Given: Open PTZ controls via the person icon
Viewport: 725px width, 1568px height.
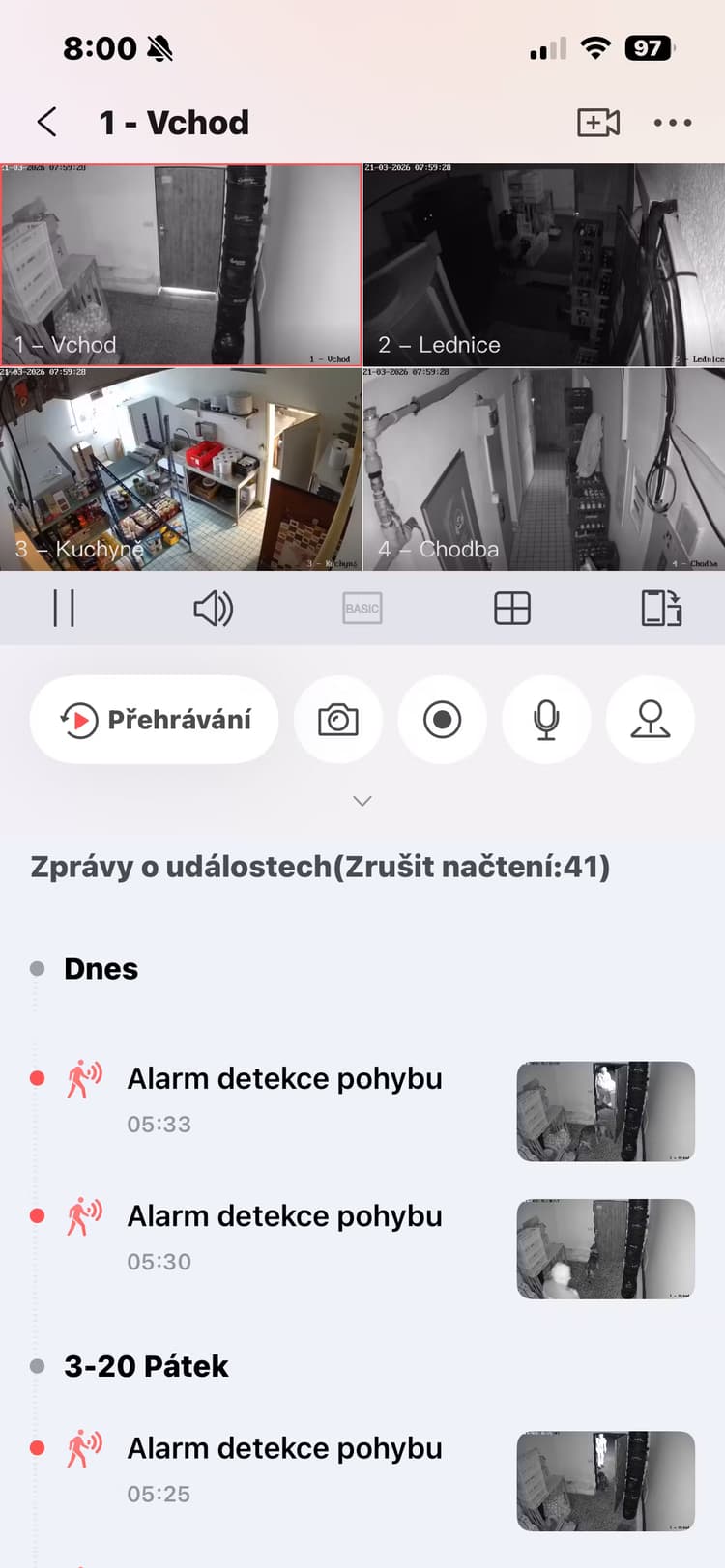Looking at the screenshot, I should pos(650,720).
